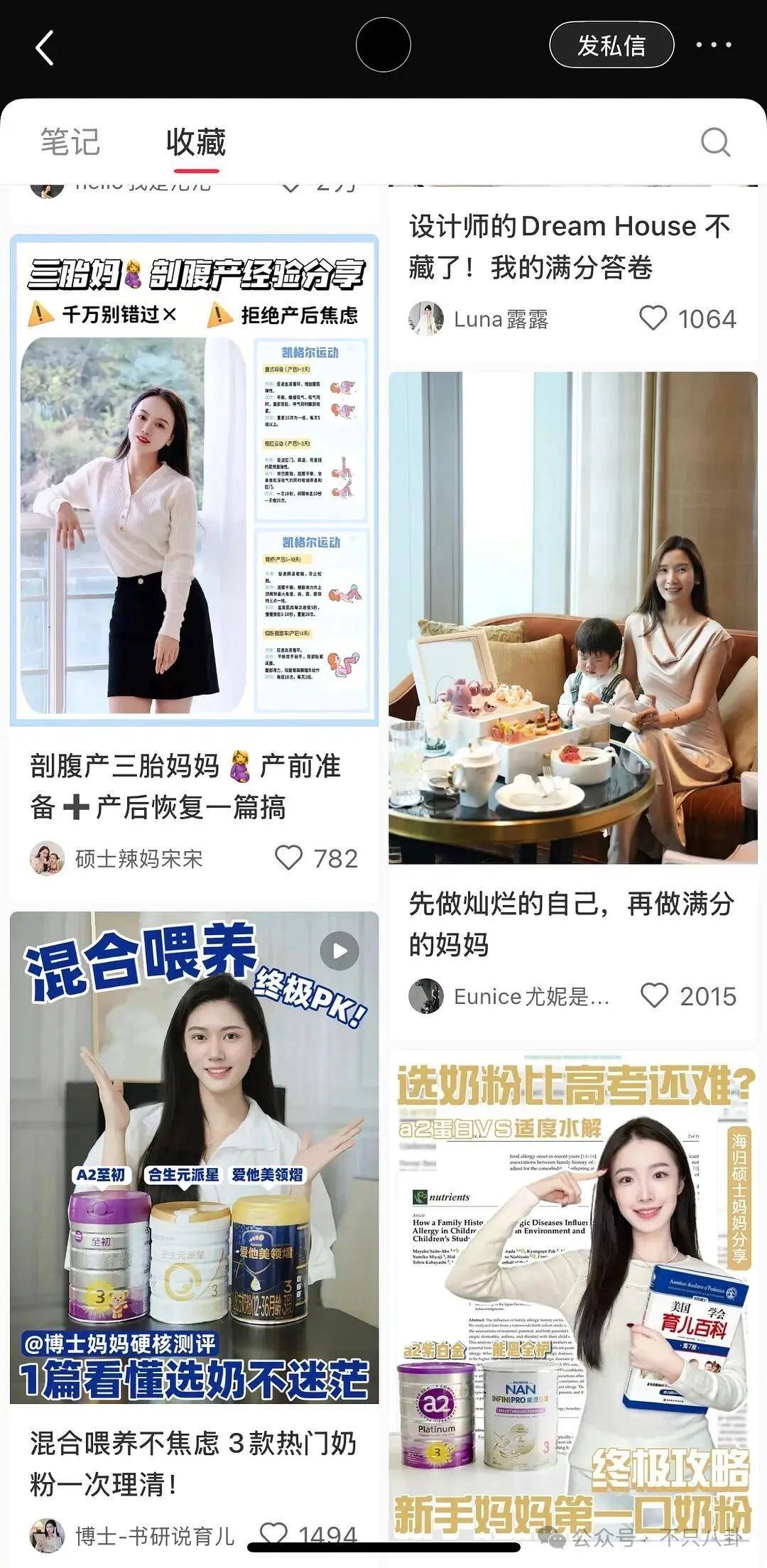767x1568 pixels.
Task: Tap the 发私信 button
Action: (611, 45)
